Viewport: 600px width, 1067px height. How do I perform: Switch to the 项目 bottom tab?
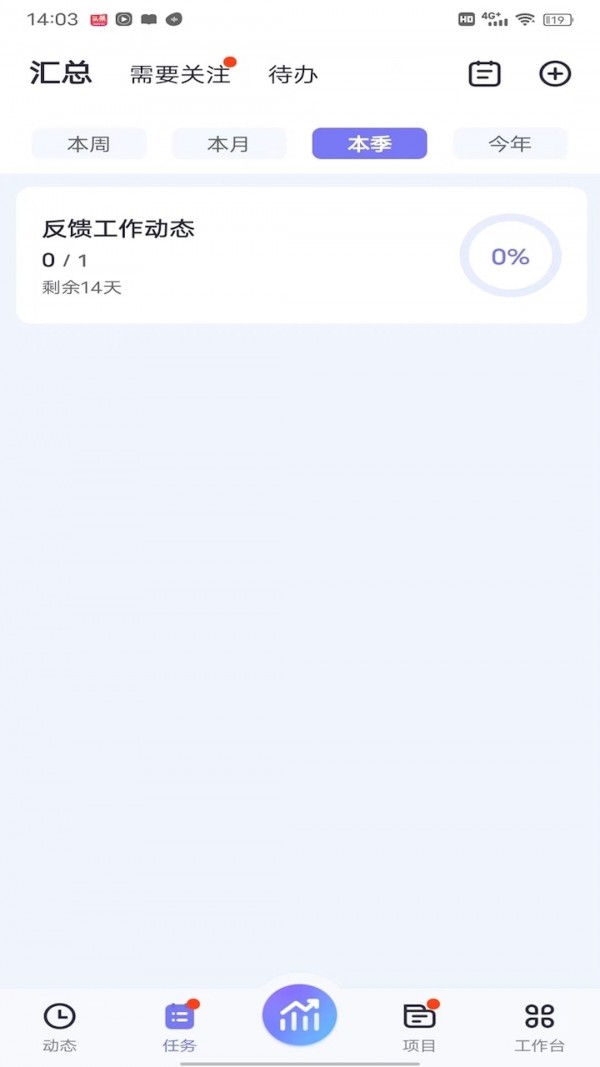419,1027
